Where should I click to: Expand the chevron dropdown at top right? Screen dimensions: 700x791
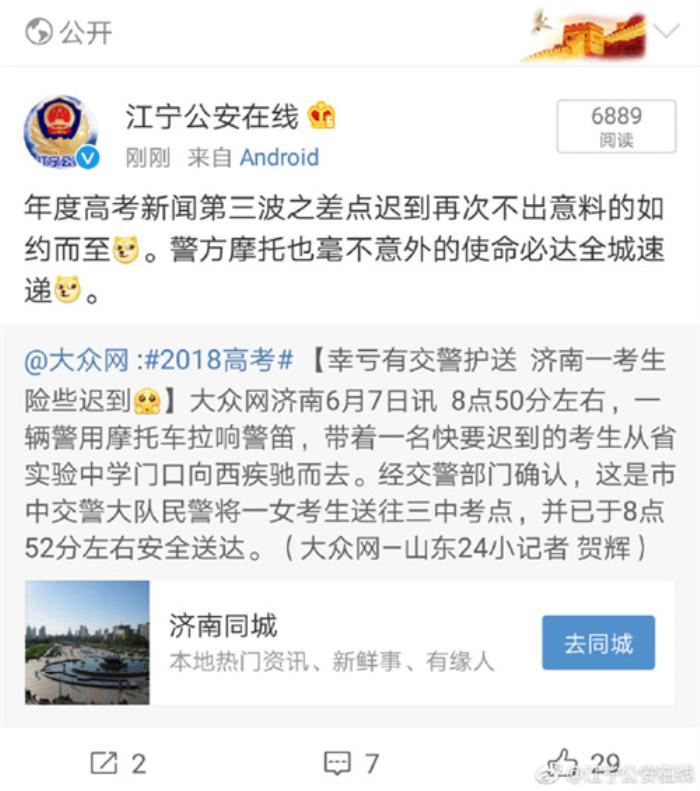[x=667, y=31]
